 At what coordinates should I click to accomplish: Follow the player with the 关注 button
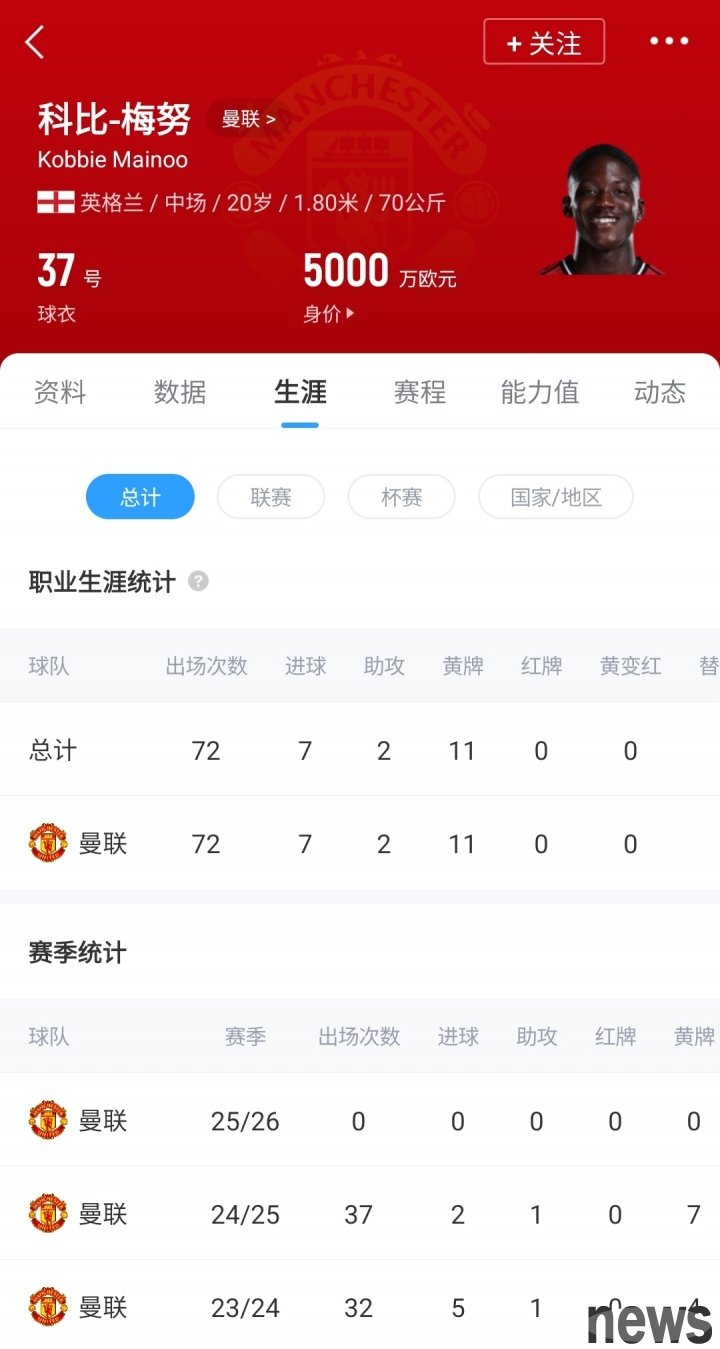coord(544,42)
